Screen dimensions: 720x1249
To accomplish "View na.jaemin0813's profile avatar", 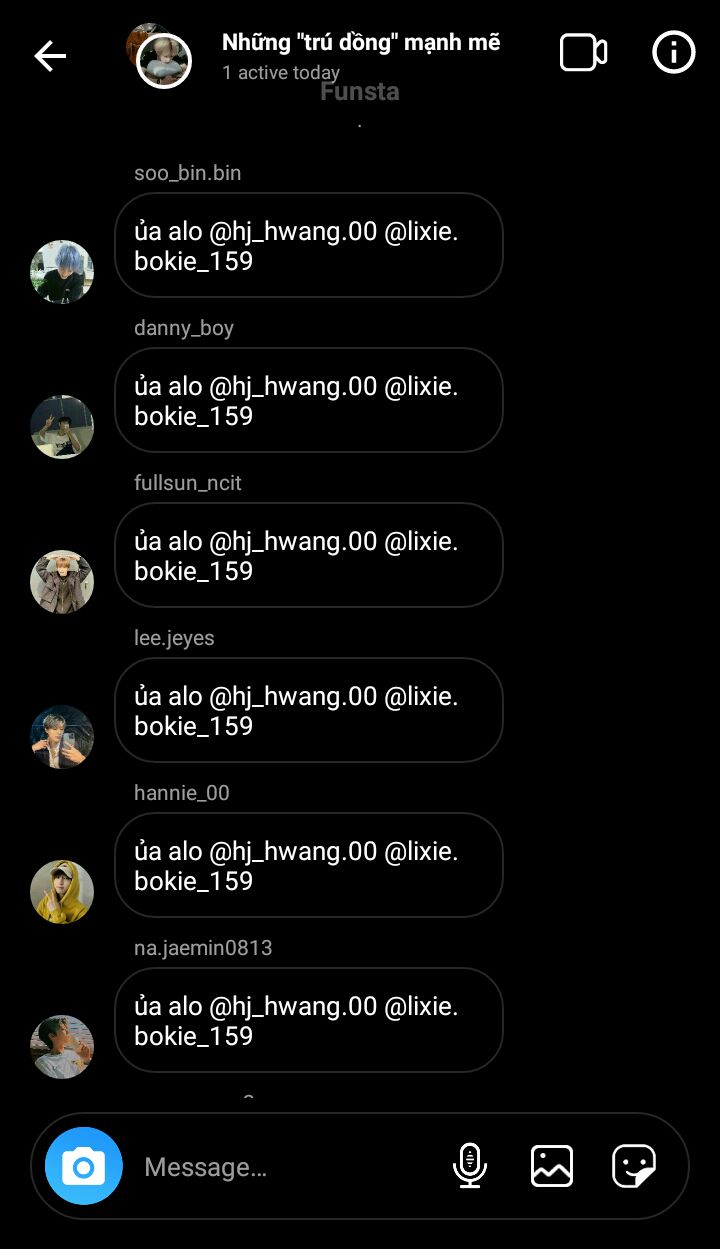I will pos(62,1047).
